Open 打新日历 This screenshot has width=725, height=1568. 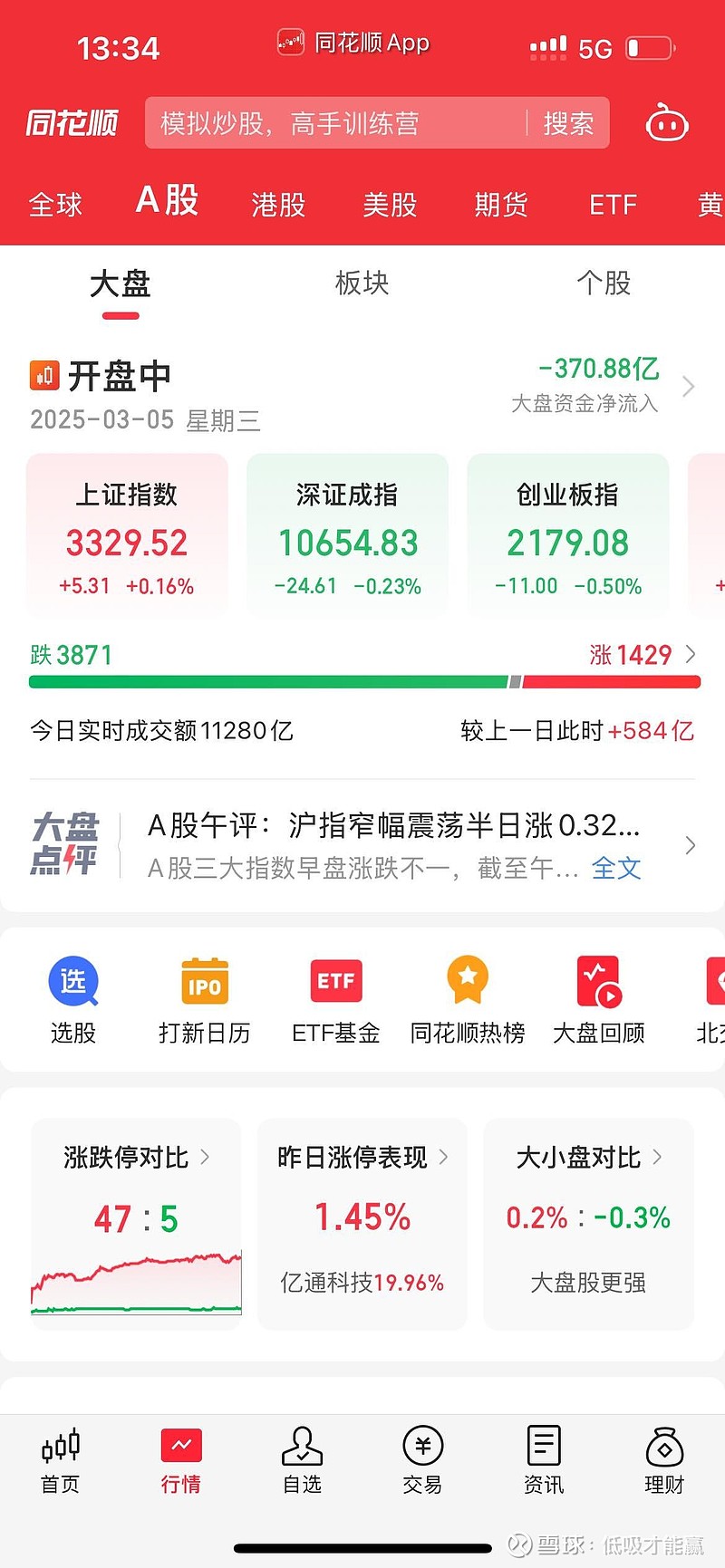point(205,1000)
